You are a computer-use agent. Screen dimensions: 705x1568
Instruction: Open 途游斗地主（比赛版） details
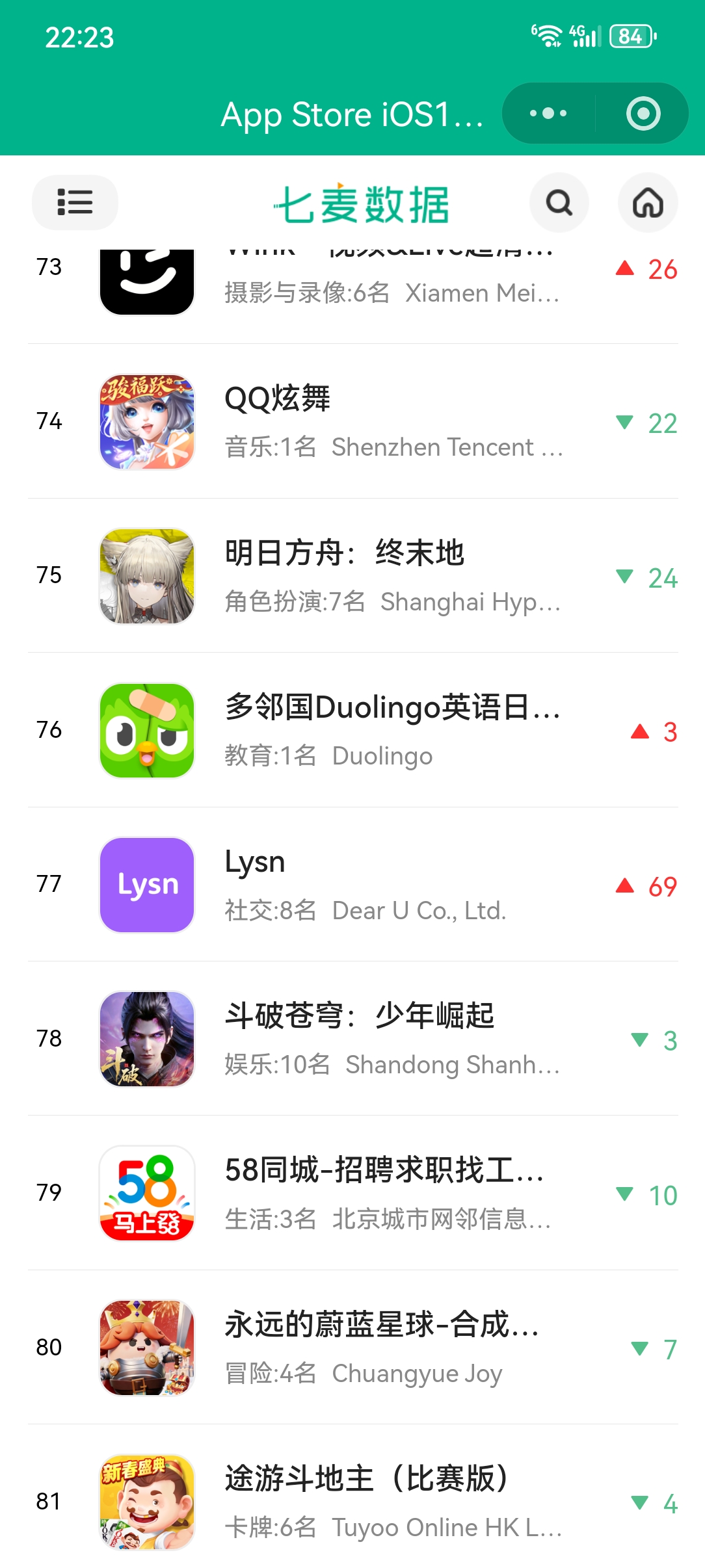(x=352, y=1502)
